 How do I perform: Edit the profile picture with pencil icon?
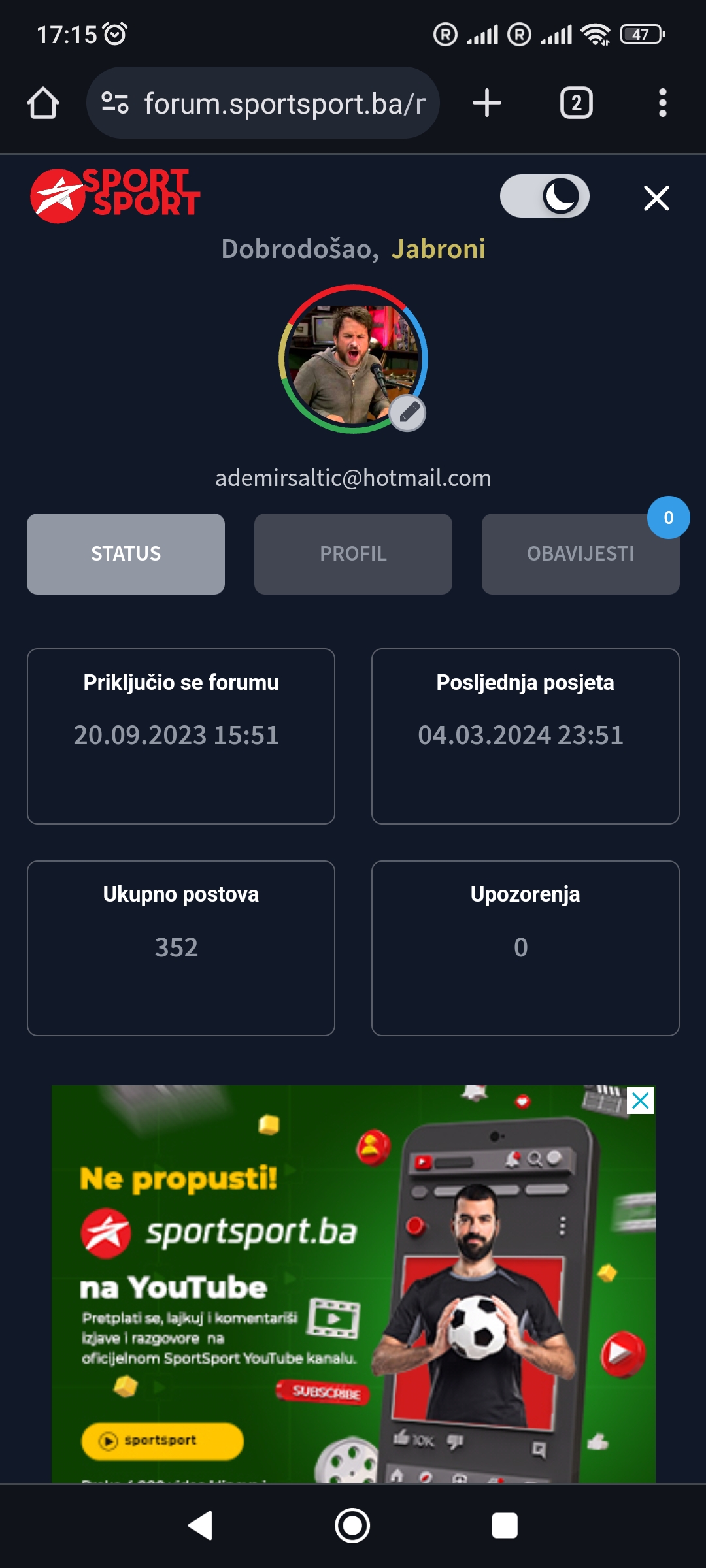[408, 413]
